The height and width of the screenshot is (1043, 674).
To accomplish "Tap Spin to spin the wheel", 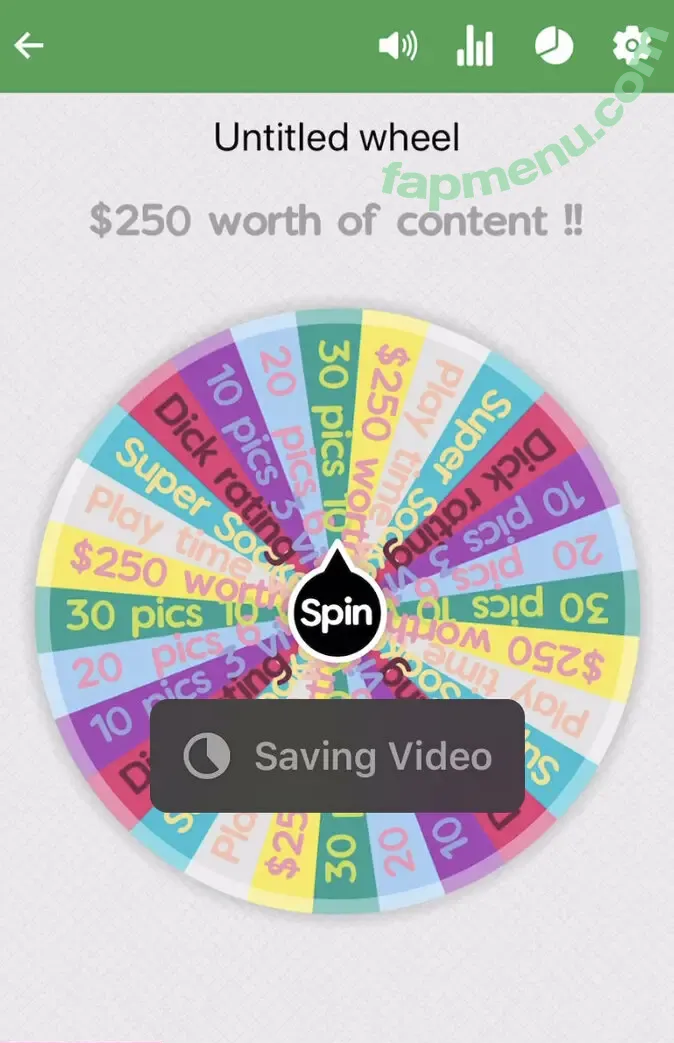I will point(337,612).
